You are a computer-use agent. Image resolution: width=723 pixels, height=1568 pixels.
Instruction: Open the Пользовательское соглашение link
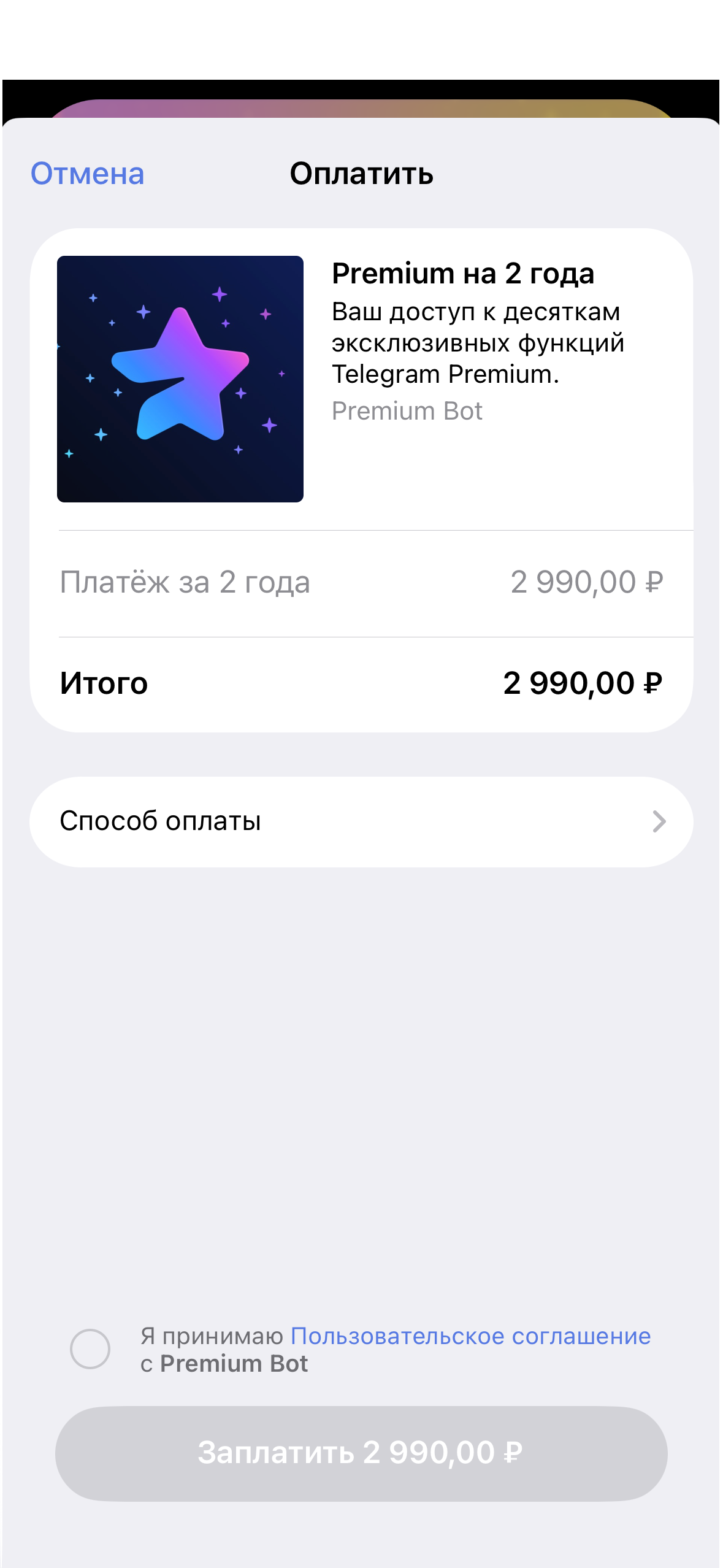click(470, 1336)
